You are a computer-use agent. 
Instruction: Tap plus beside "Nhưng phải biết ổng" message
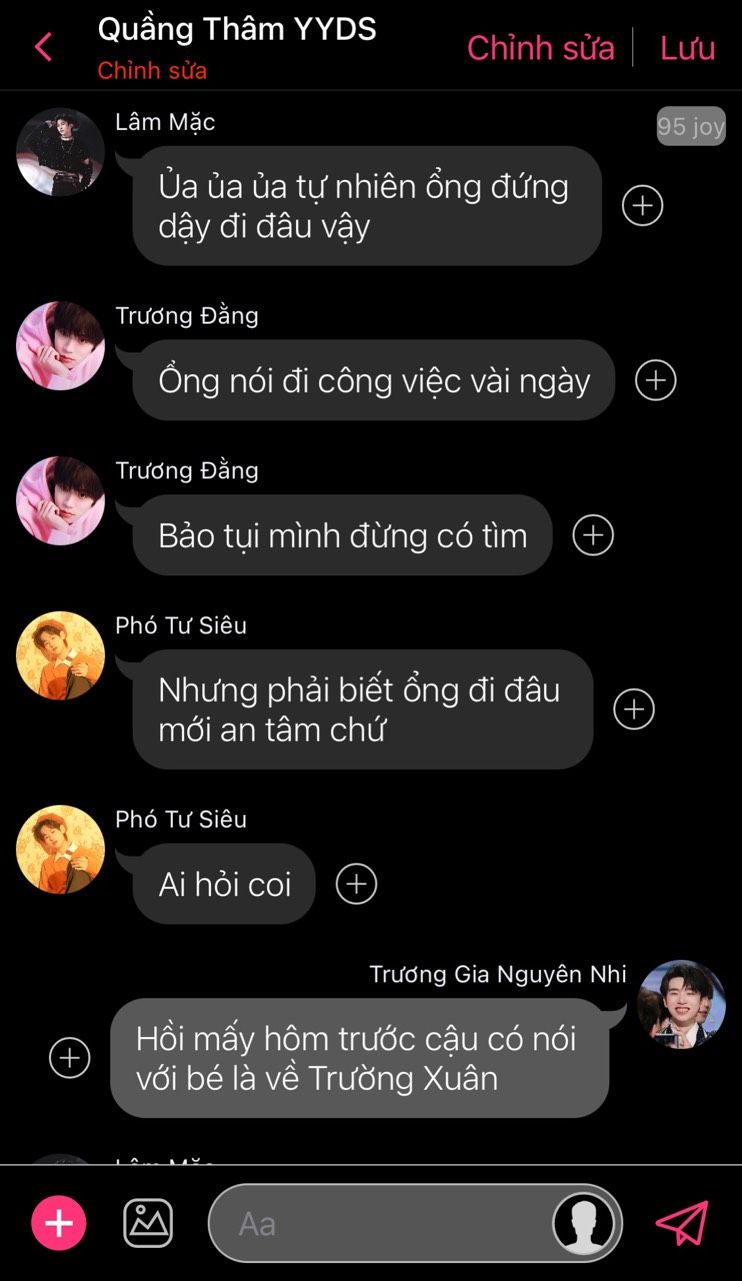coord(633,709)
